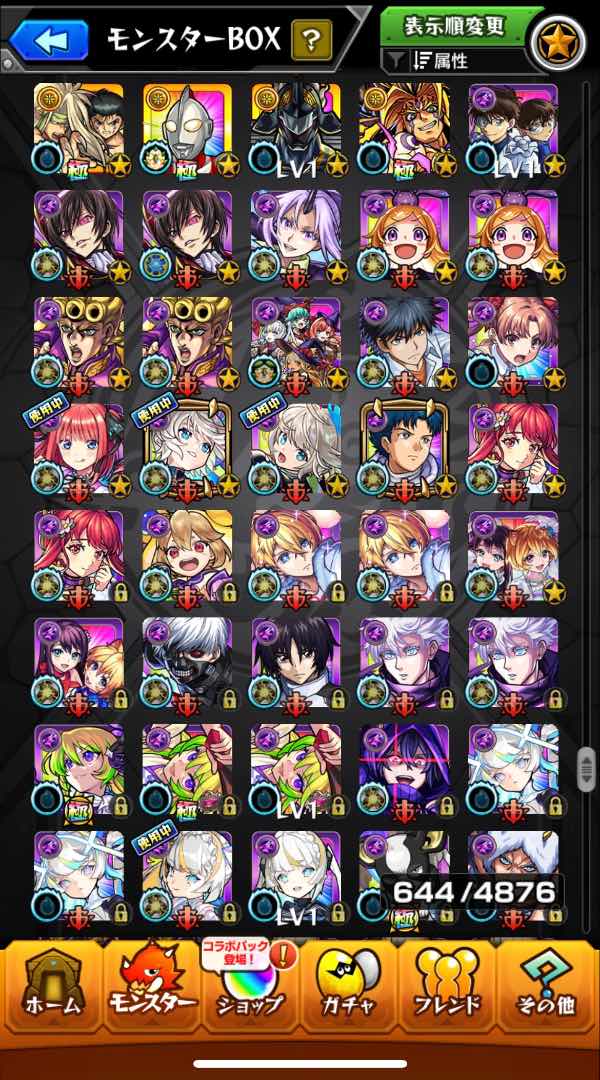Open the red-haired girl monster marked 使用中
This screenshot has width=600, height=1080.
79,449
